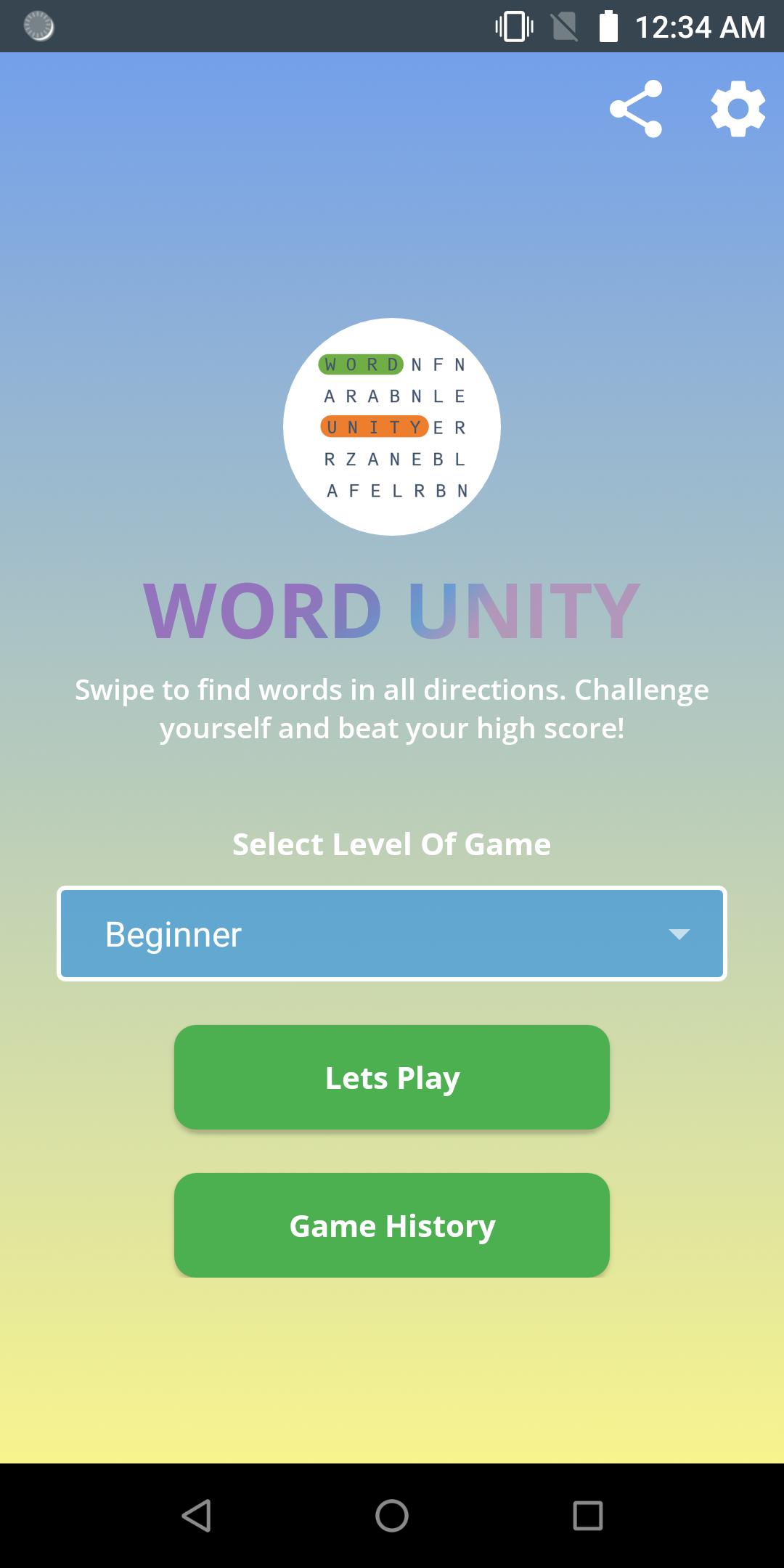784x1568 pixels.
Task: View the Game History
Action: point(392,1225)
